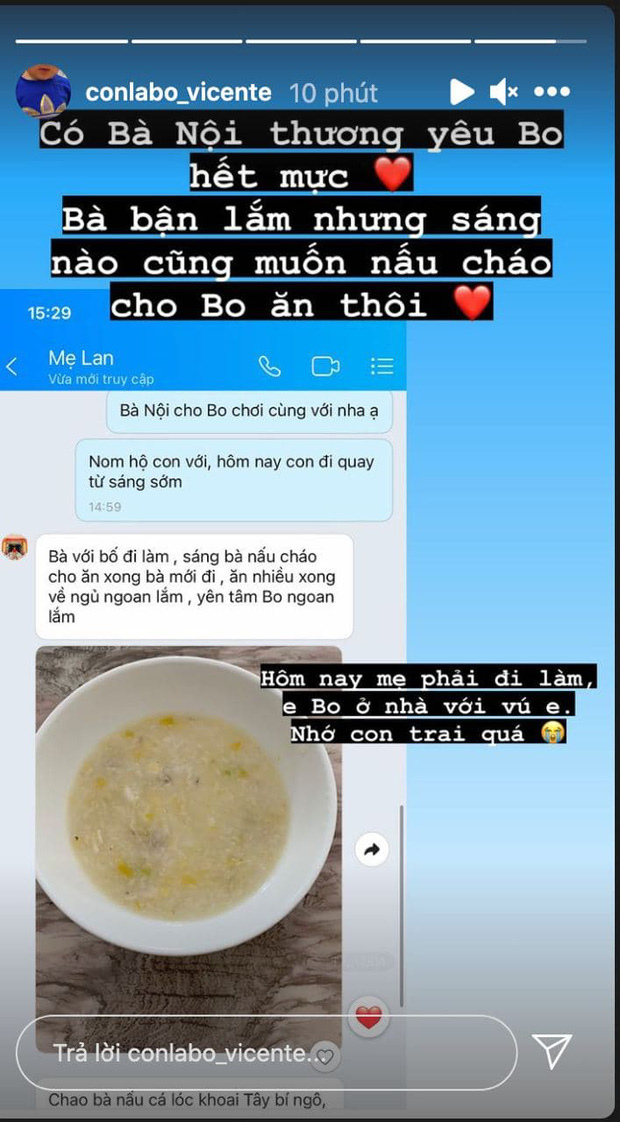This screenshot has width=620, height=1122.
Task: Unmute the story audio
Action: point(503,92)
